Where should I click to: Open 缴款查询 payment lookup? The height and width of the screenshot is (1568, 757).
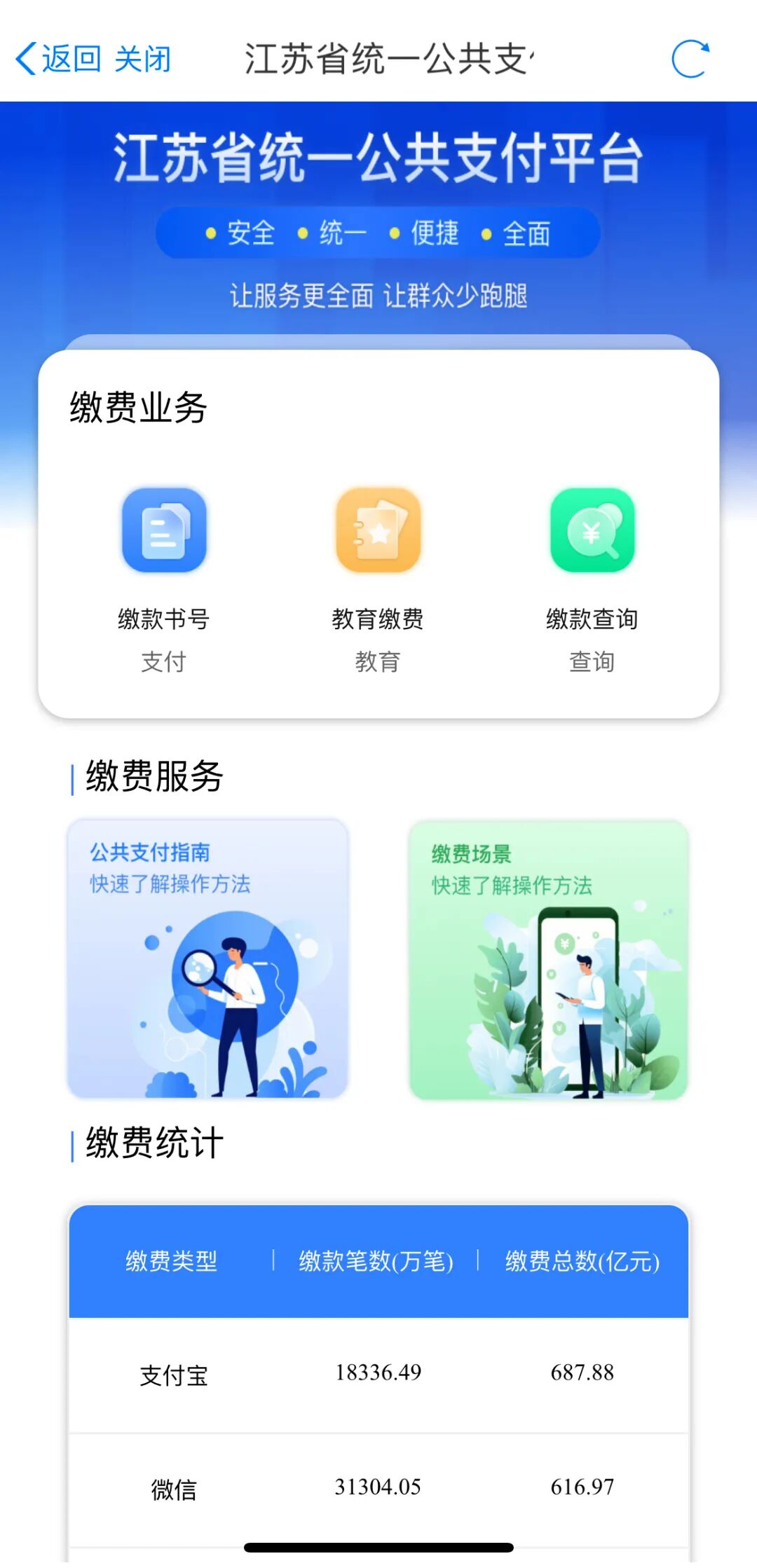coord(592,579)
